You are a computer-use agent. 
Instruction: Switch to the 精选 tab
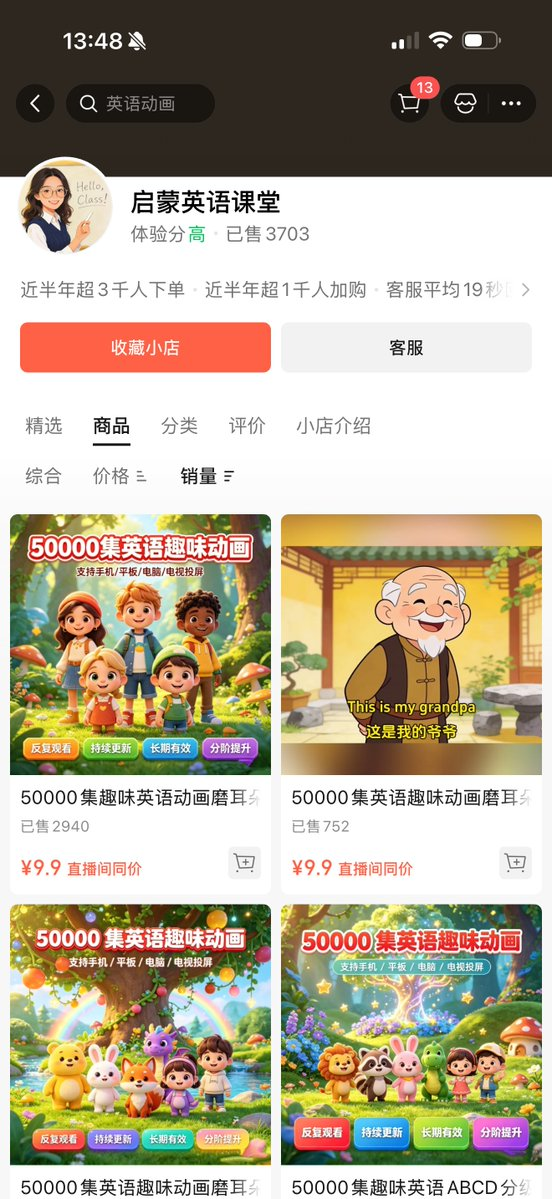[44, 426]
